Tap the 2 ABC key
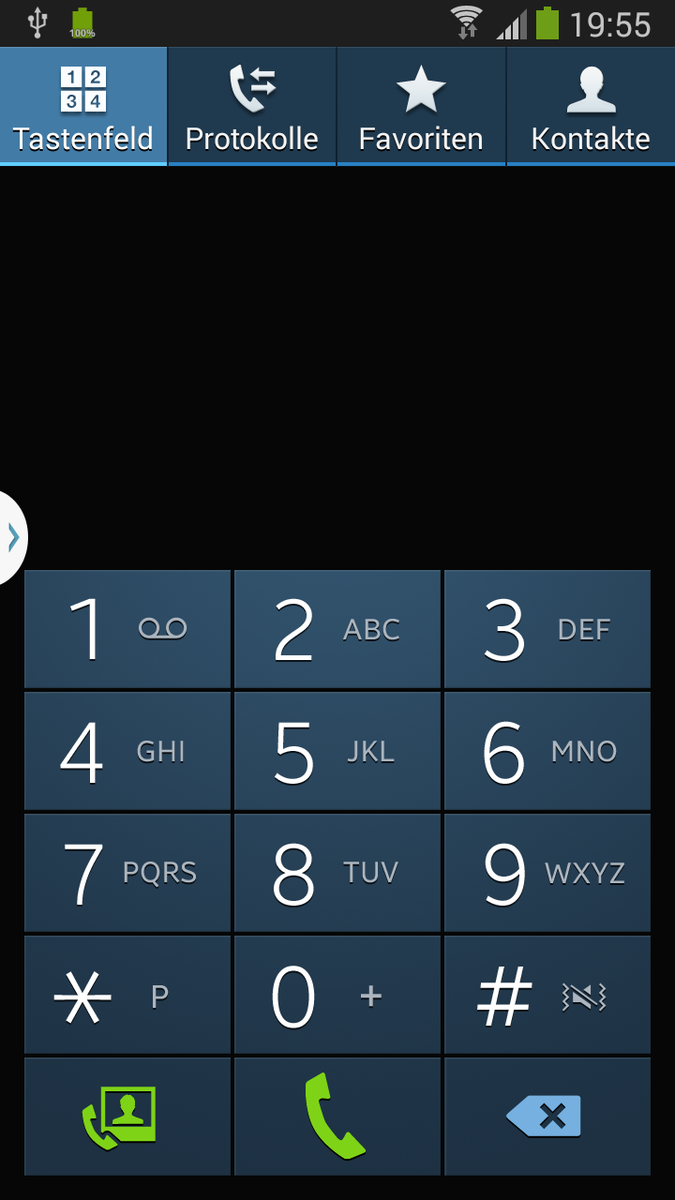675x1200 pixels. [x=337, y=629]
